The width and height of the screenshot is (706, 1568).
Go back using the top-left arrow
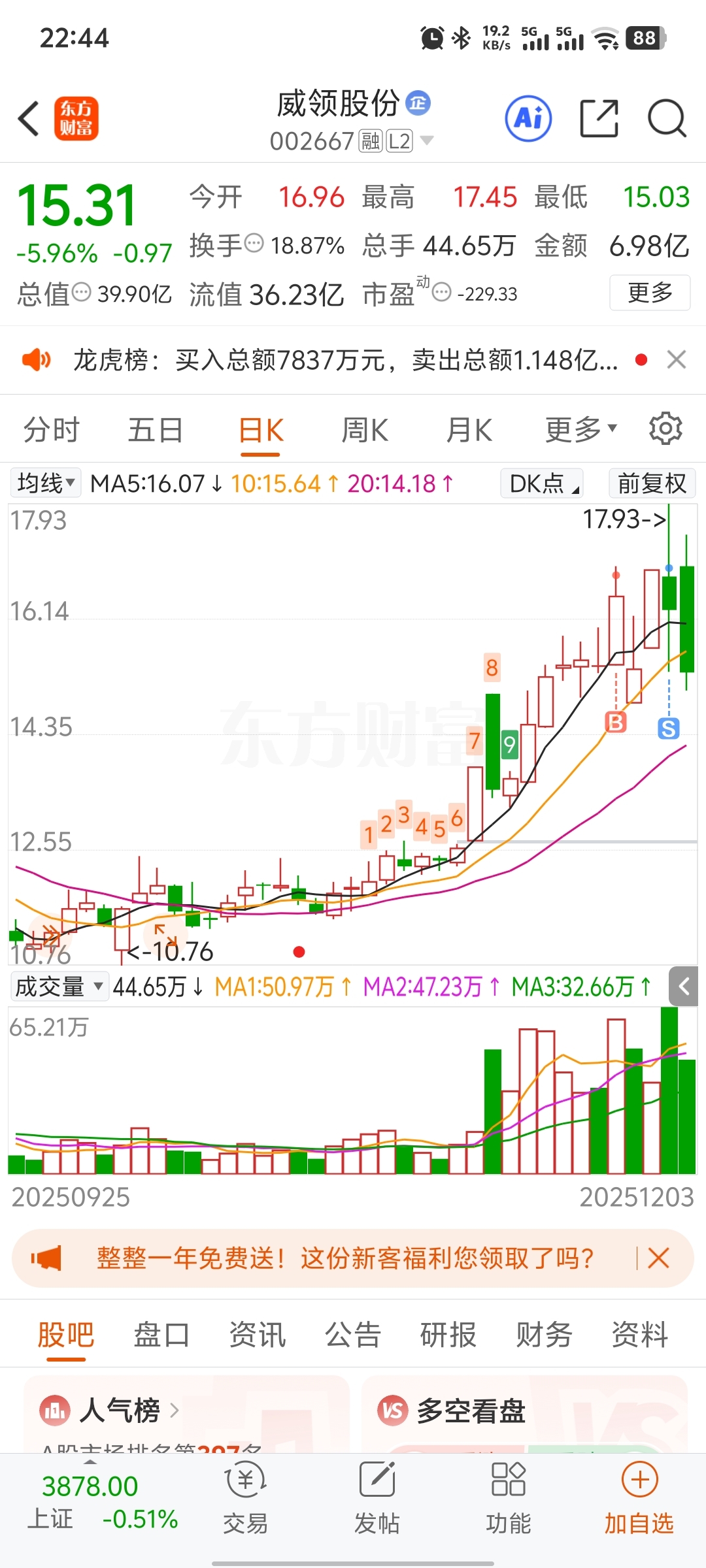pos(29,119)
